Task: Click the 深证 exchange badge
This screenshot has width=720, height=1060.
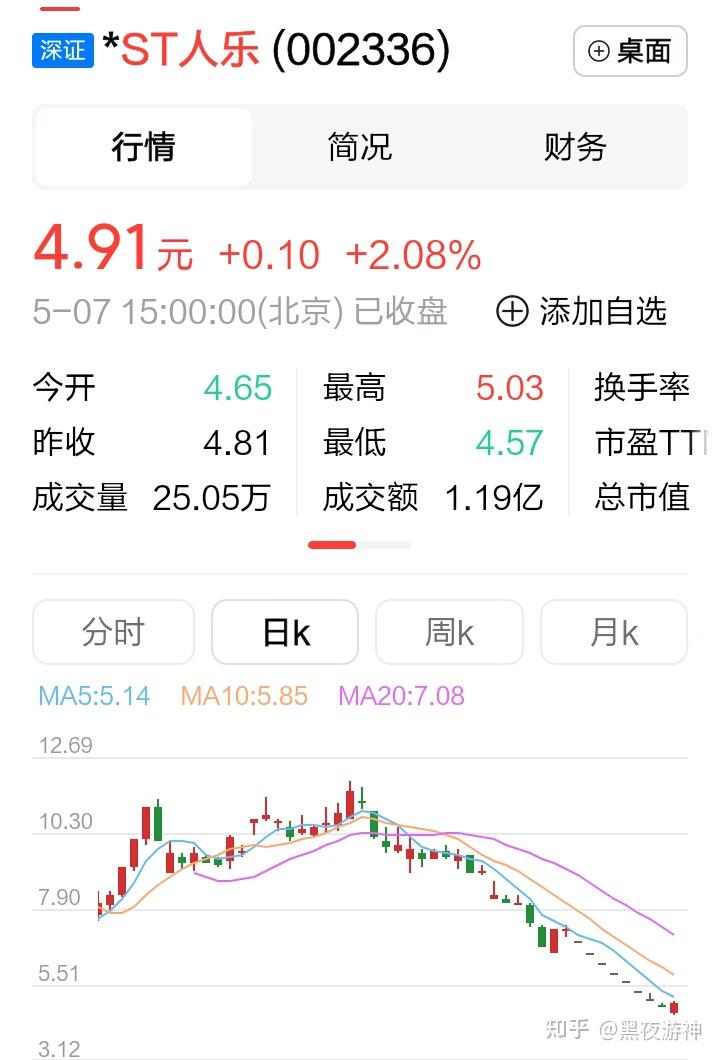Action: [x=62, y=49]
